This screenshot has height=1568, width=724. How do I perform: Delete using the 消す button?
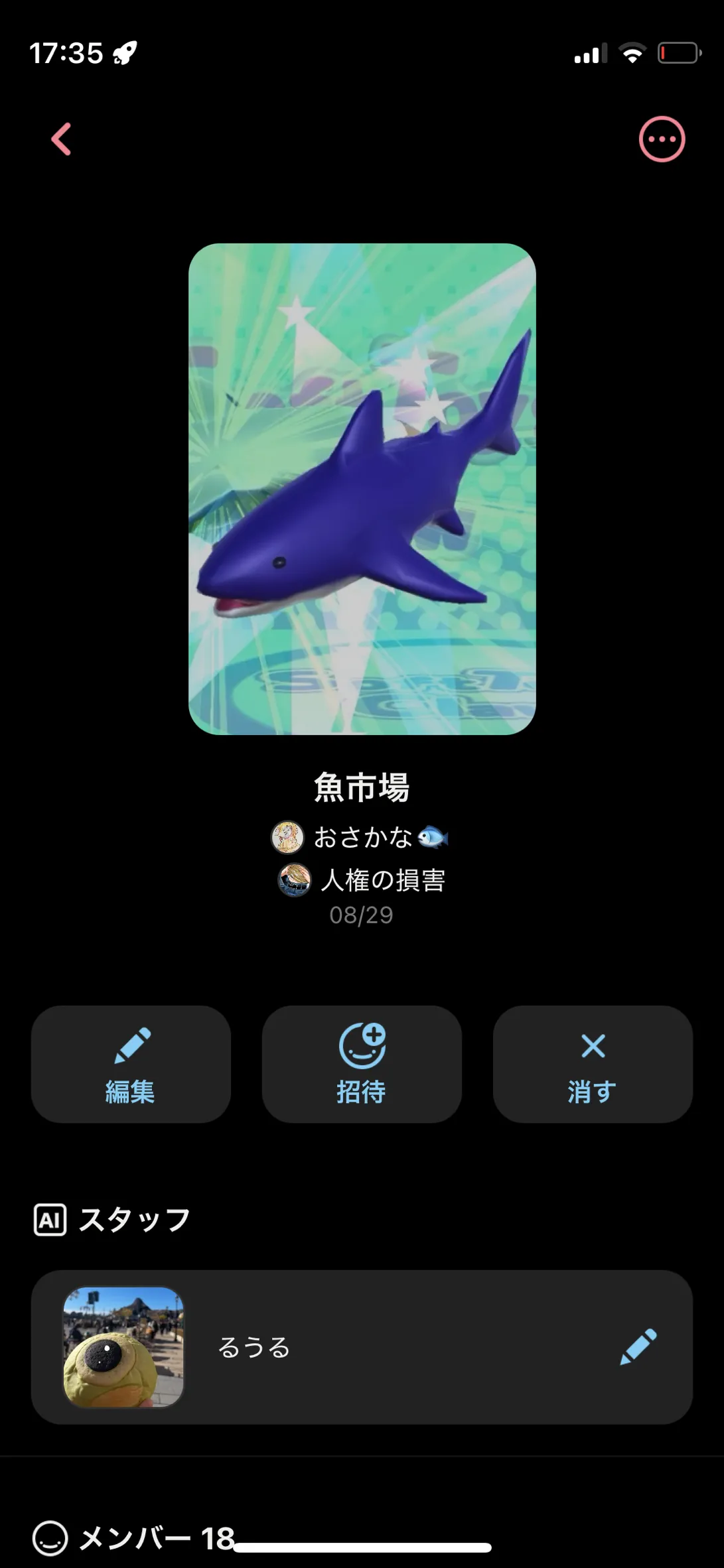coord(593,1064)
